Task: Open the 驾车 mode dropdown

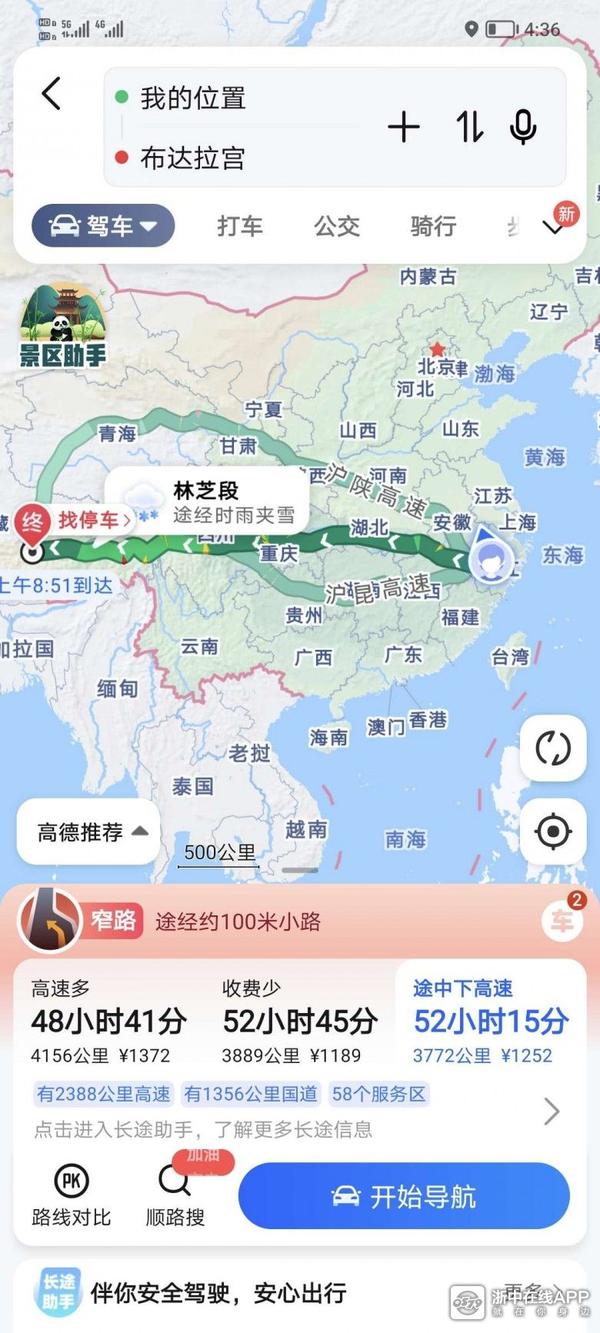Action: [104, 226]
